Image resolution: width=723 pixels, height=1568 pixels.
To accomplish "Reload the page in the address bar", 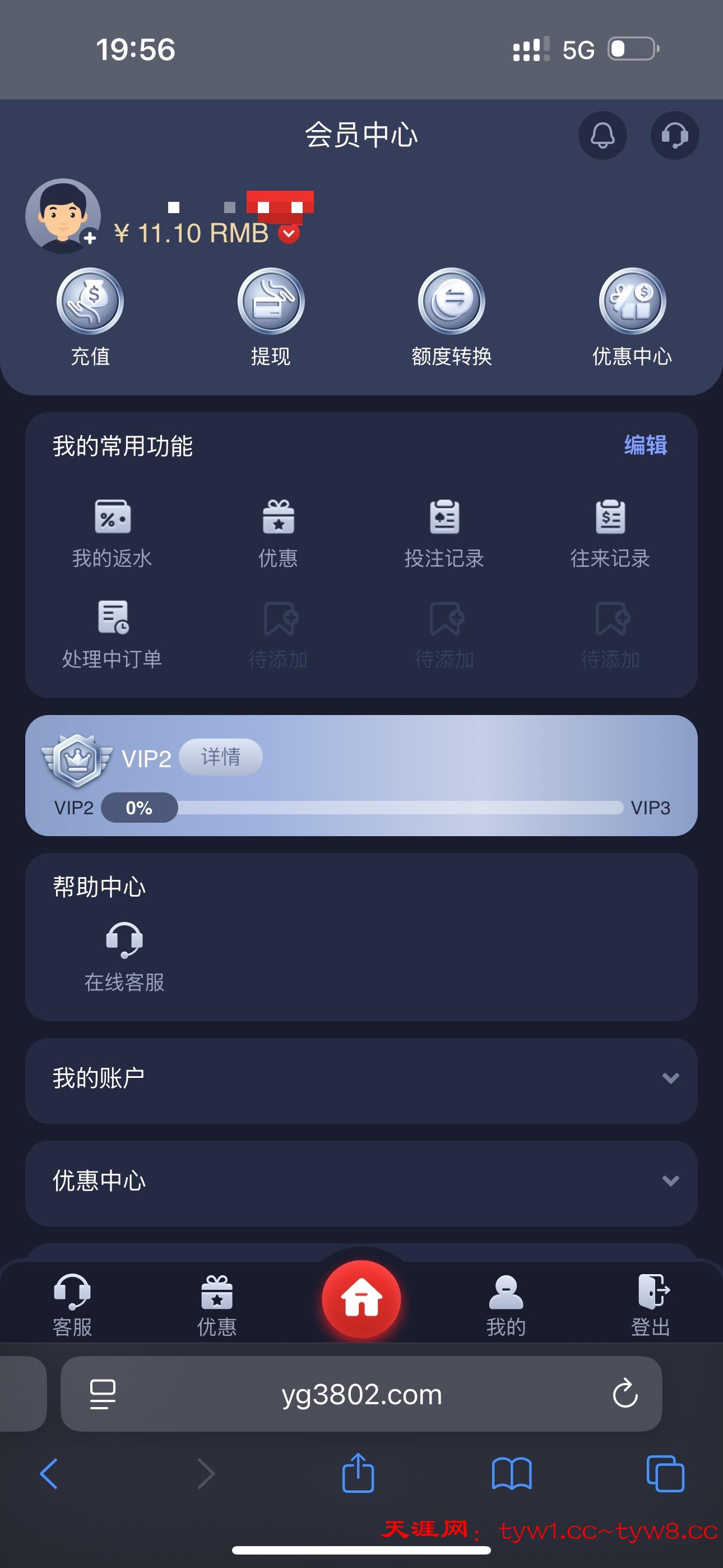I will point(624,1394).
